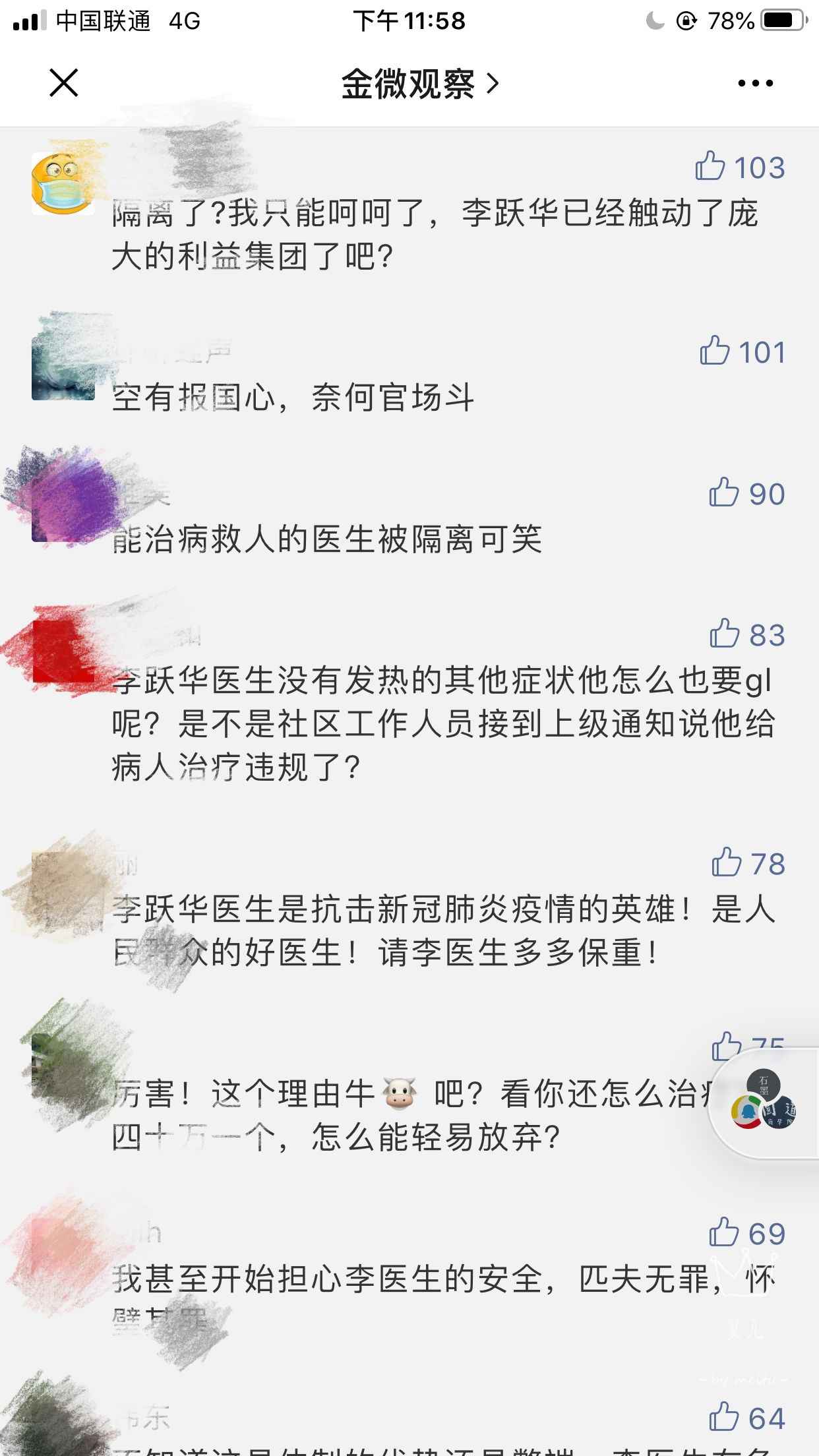Screen dimensions: 819x1456
Task: Close the article with the X button
Action: pyautogui.click(x=64, y=83)
